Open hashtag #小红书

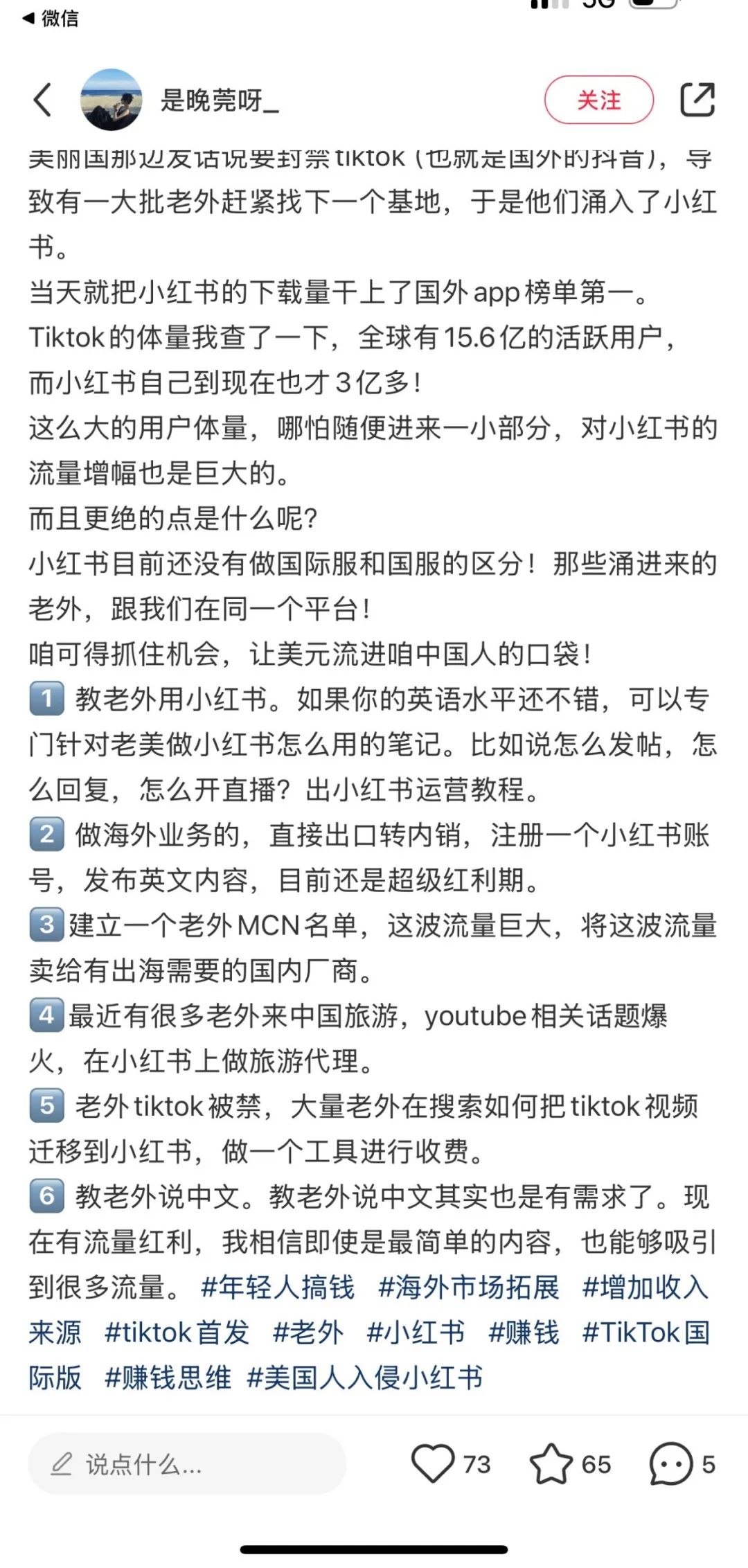click(x=416, y=1333)
